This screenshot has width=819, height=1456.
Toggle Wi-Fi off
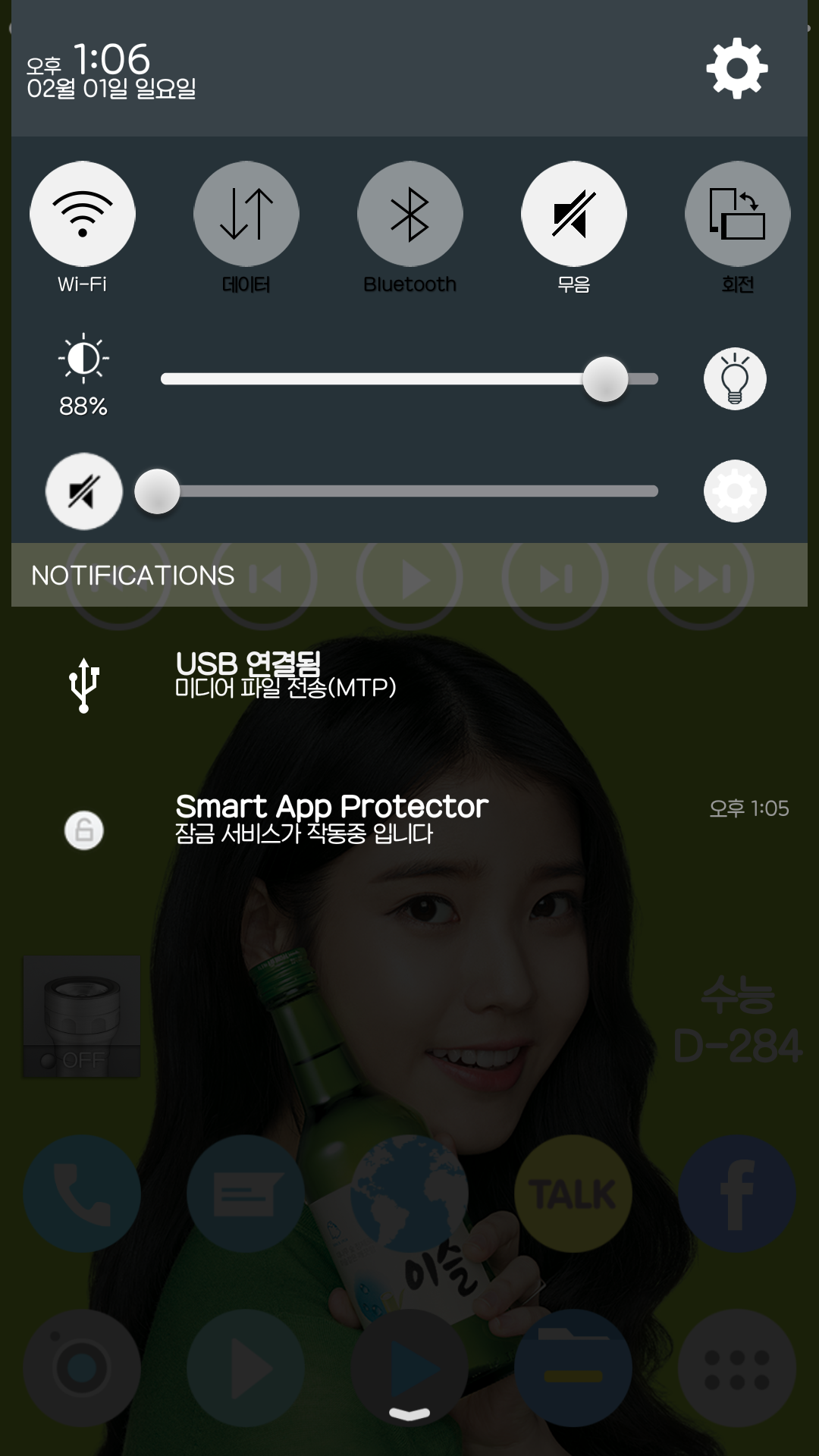[x=83, y=214]
